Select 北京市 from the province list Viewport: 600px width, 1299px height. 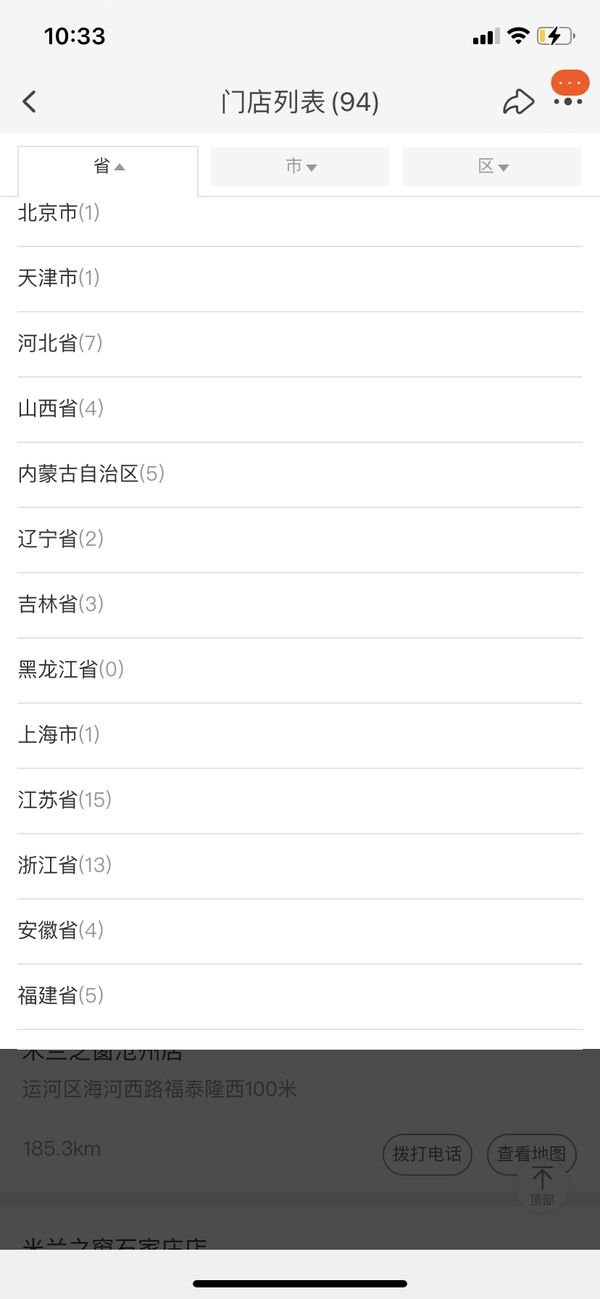pyautogui.click(x=60, y=213)
